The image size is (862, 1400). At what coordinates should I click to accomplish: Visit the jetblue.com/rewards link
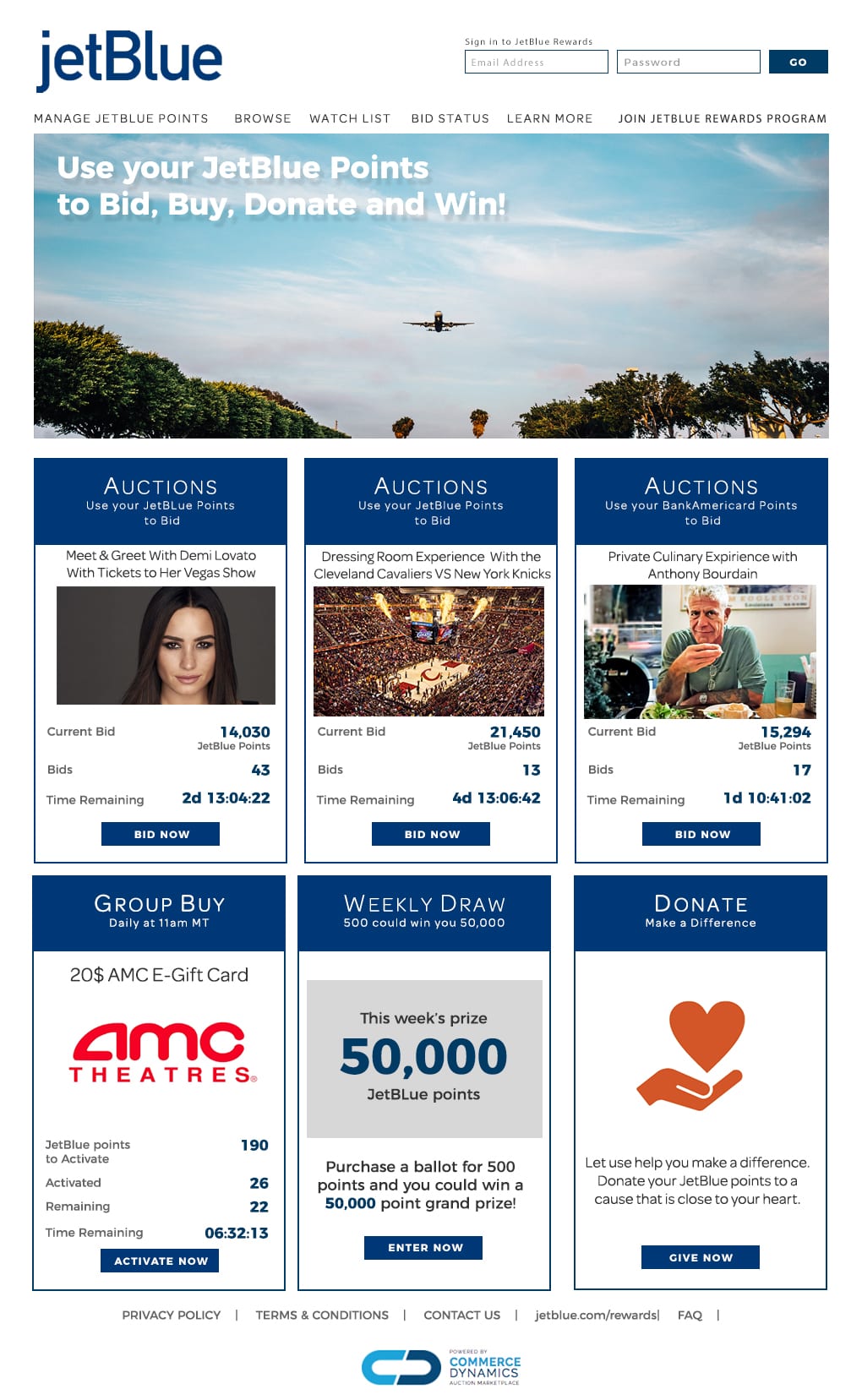(x=597, y=1315)
